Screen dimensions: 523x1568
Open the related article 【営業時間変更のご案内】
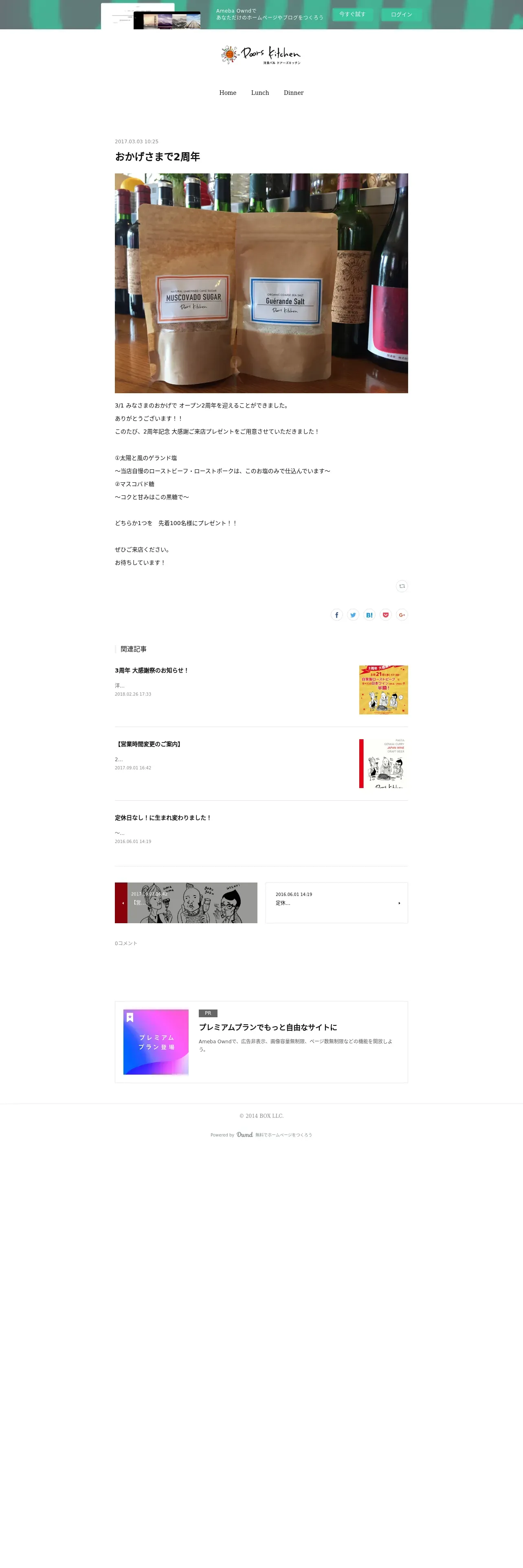click(149, 744)
